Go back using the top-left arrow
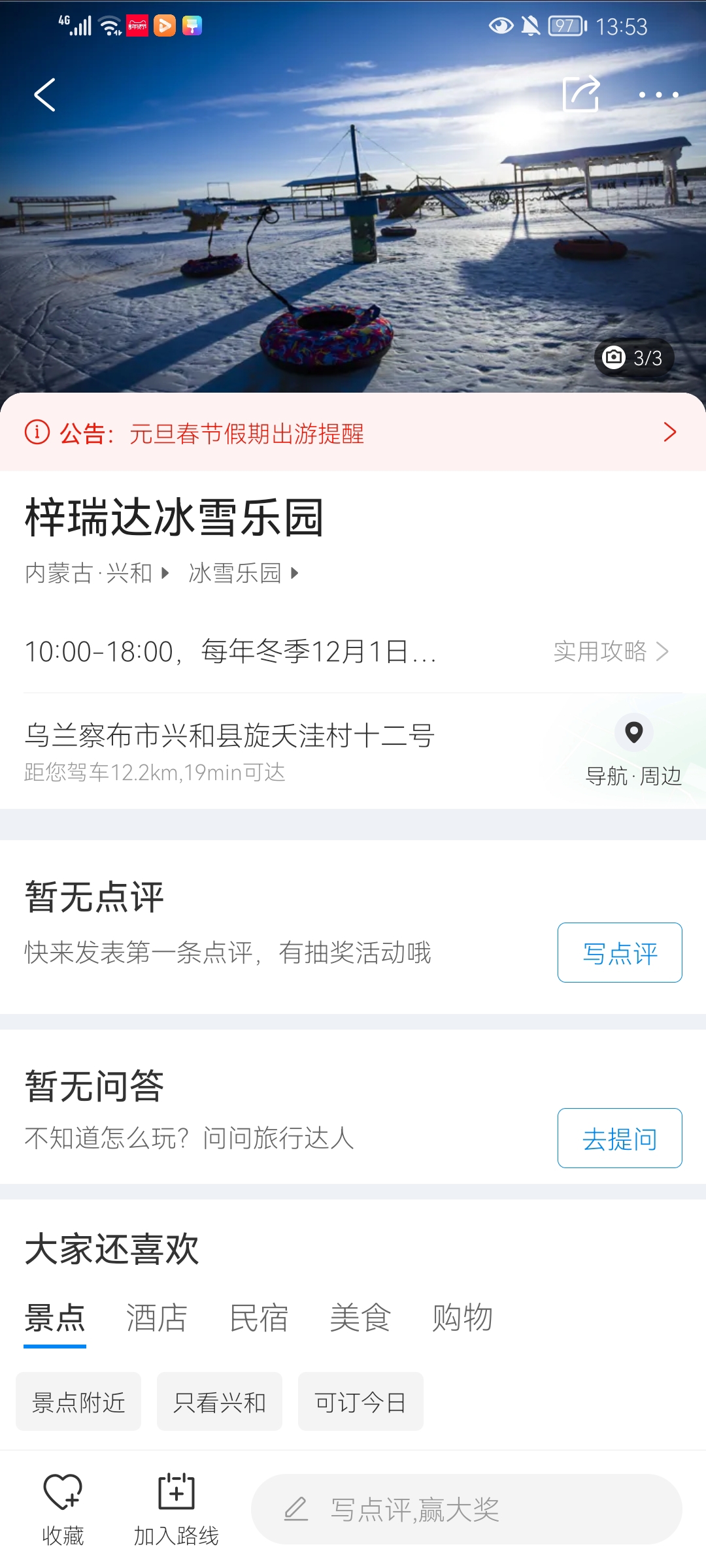 44,95
